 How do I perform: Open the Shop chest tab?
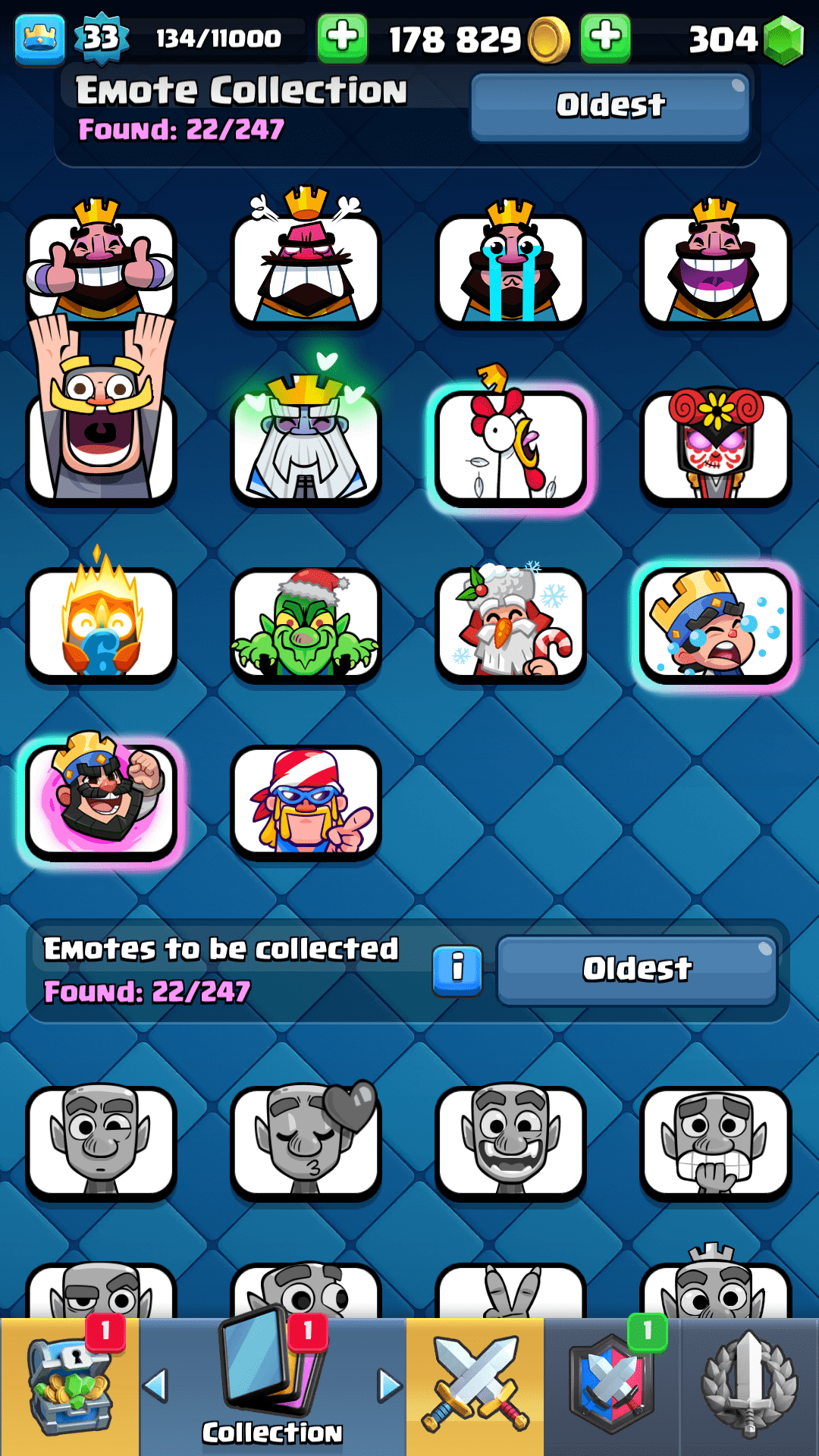coord(70,1386)
